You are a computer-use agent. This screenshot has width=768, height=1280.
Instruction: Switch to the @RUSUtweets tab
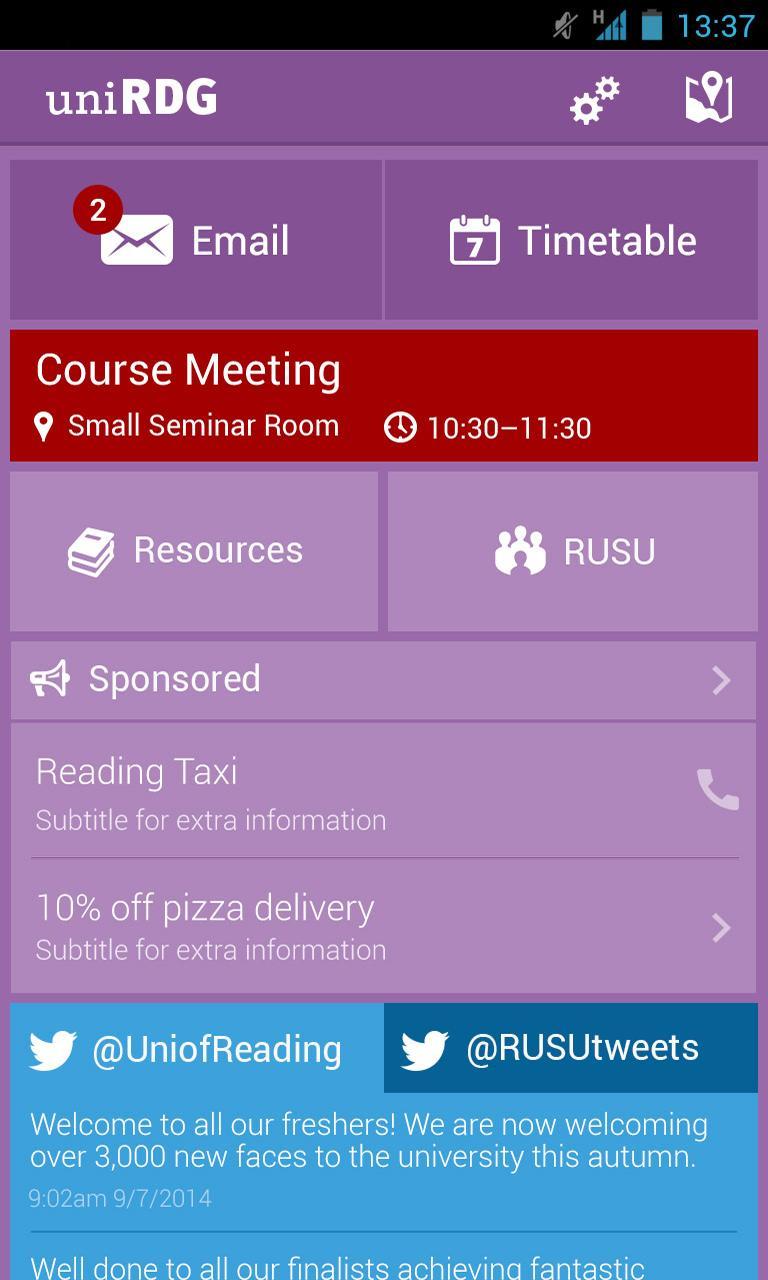[x=571, y=1049]
